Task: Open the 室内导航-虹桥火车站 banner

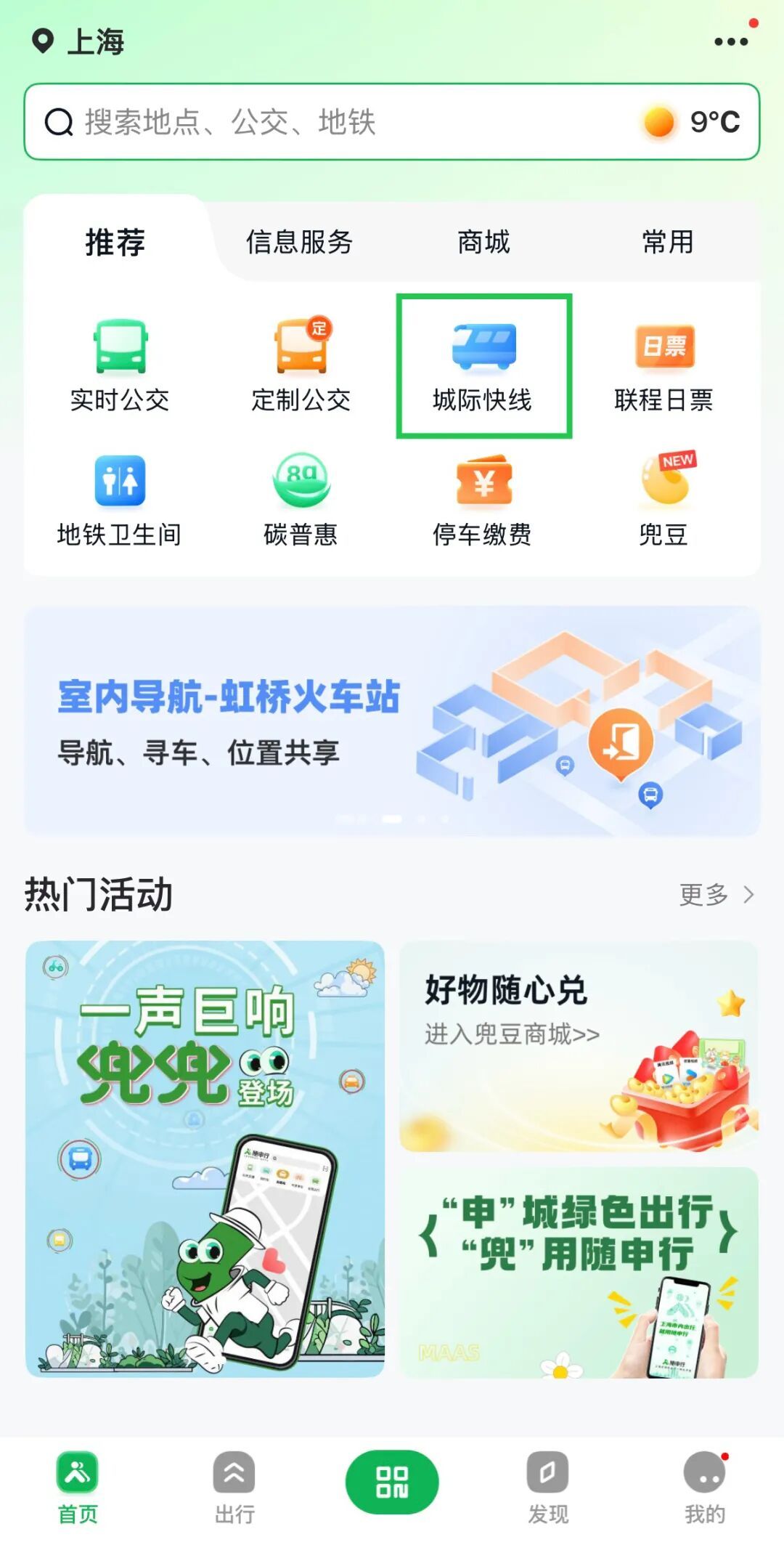Action: (392, 721)
